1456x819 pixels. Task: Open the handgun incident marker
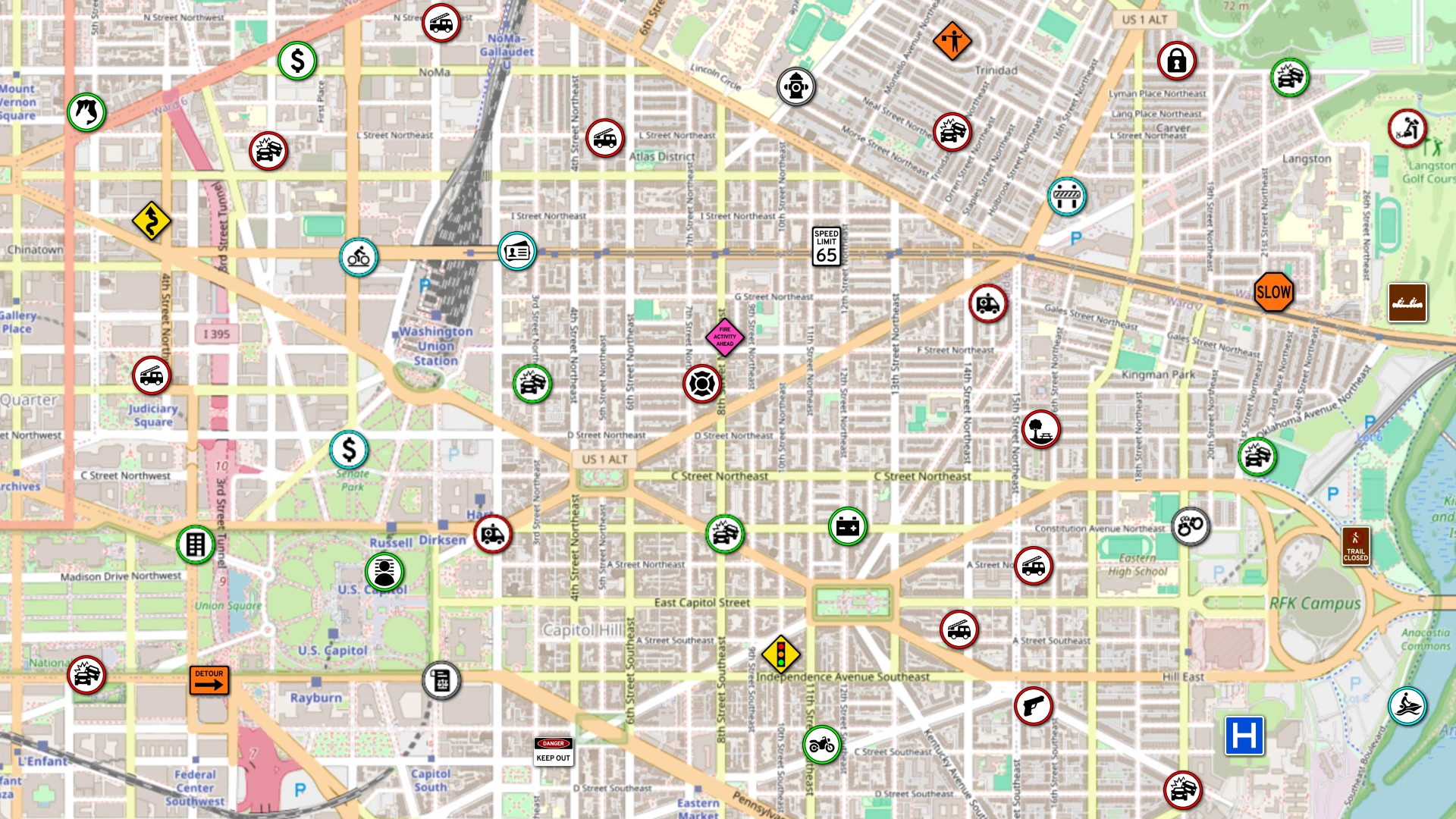[x=1033, y=706]
